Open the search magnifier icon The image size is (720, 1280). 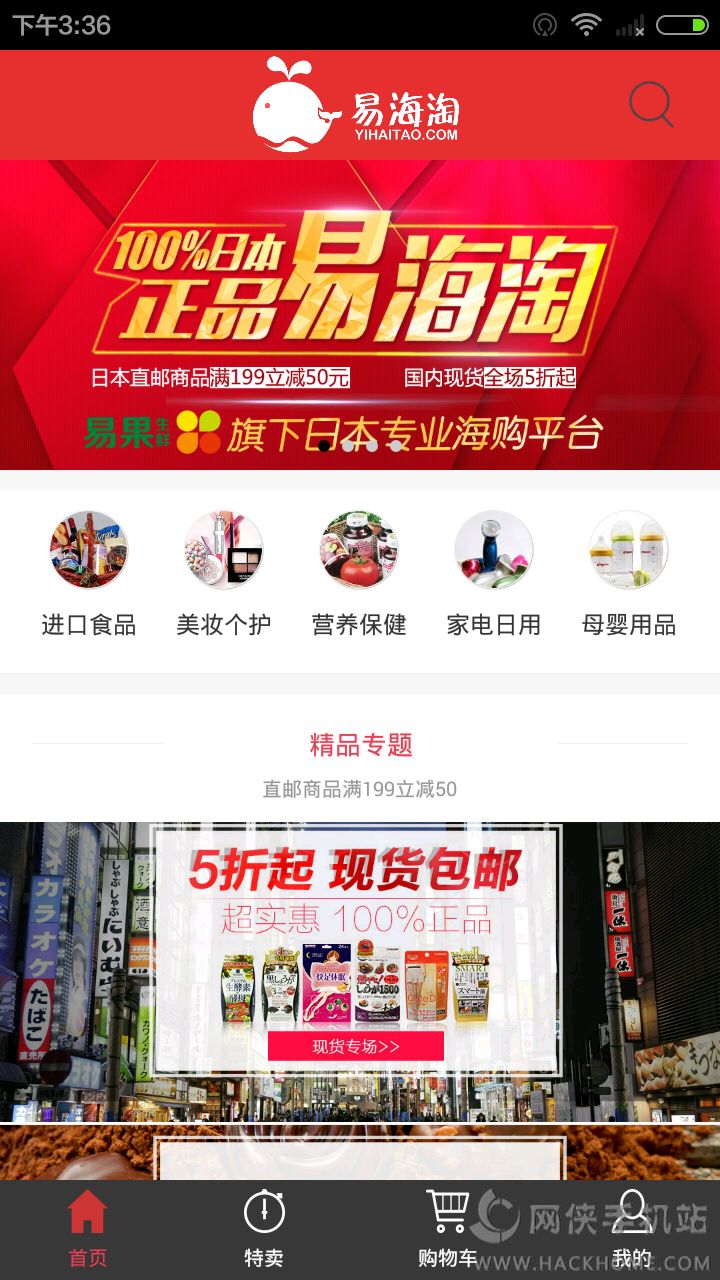coord(650,105)
